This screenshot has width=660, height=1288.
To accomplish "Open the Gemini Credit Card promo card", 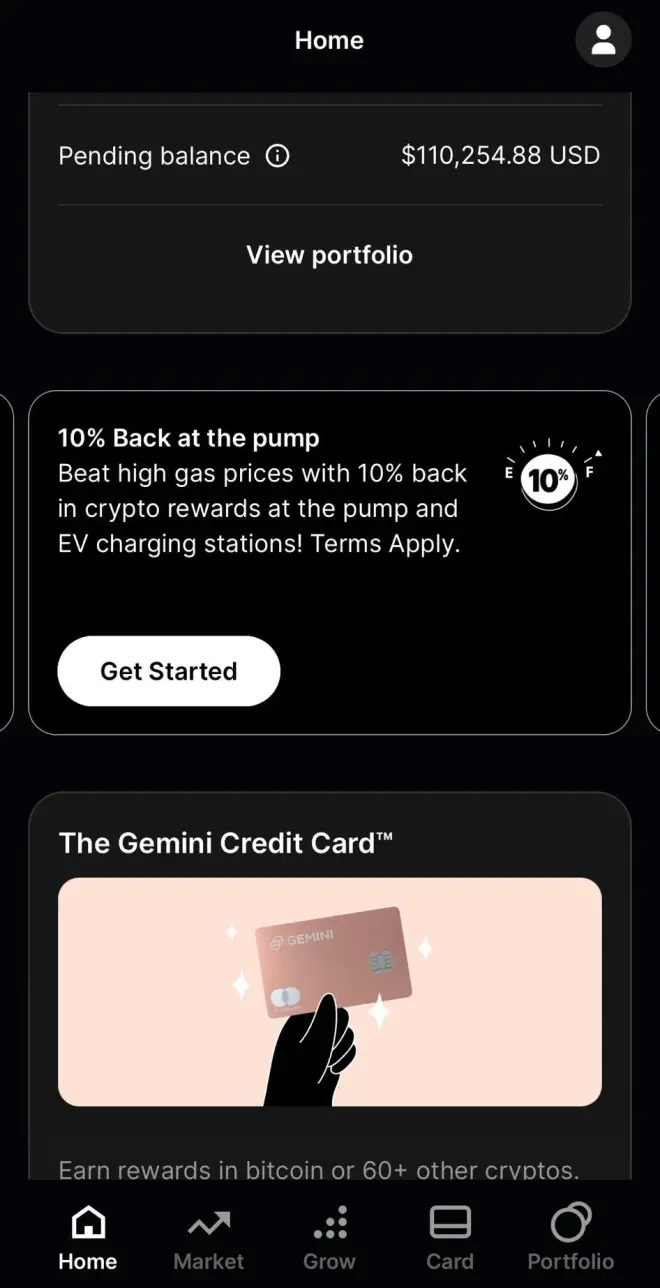I will (329, 991).
